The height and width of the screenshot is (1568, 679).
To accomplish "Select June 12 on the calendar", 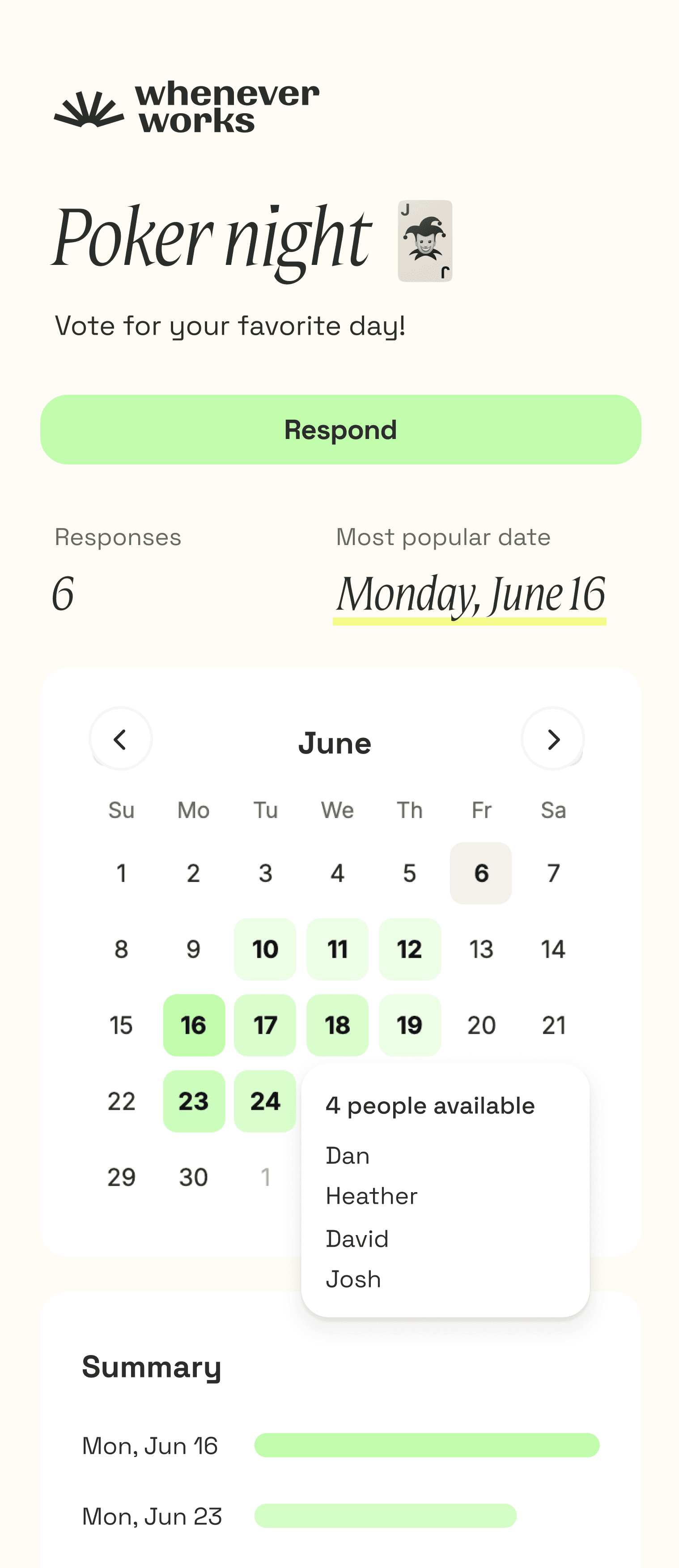I will click(409, 949).
